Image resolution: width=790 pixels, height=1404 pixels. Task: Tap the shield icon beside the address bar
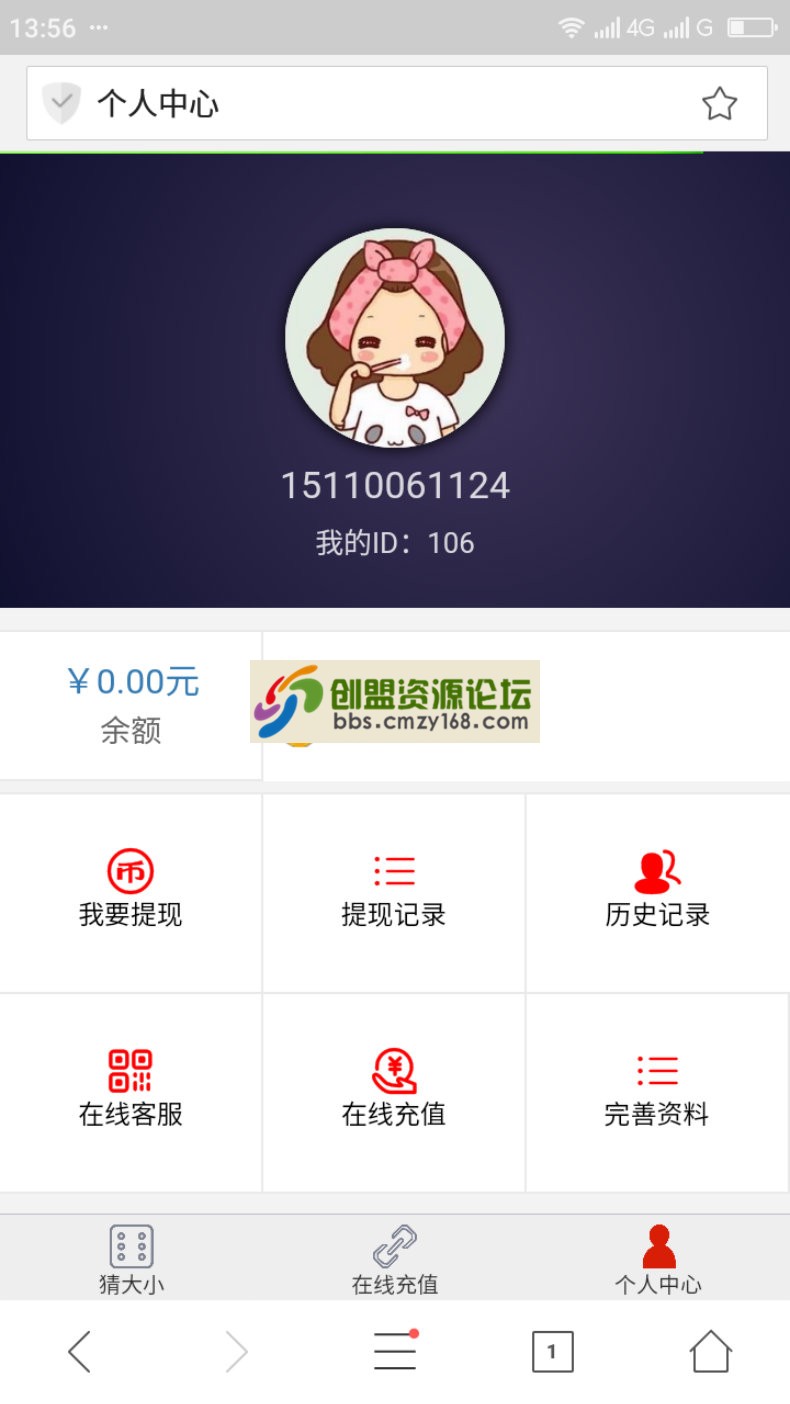(62, 102)
